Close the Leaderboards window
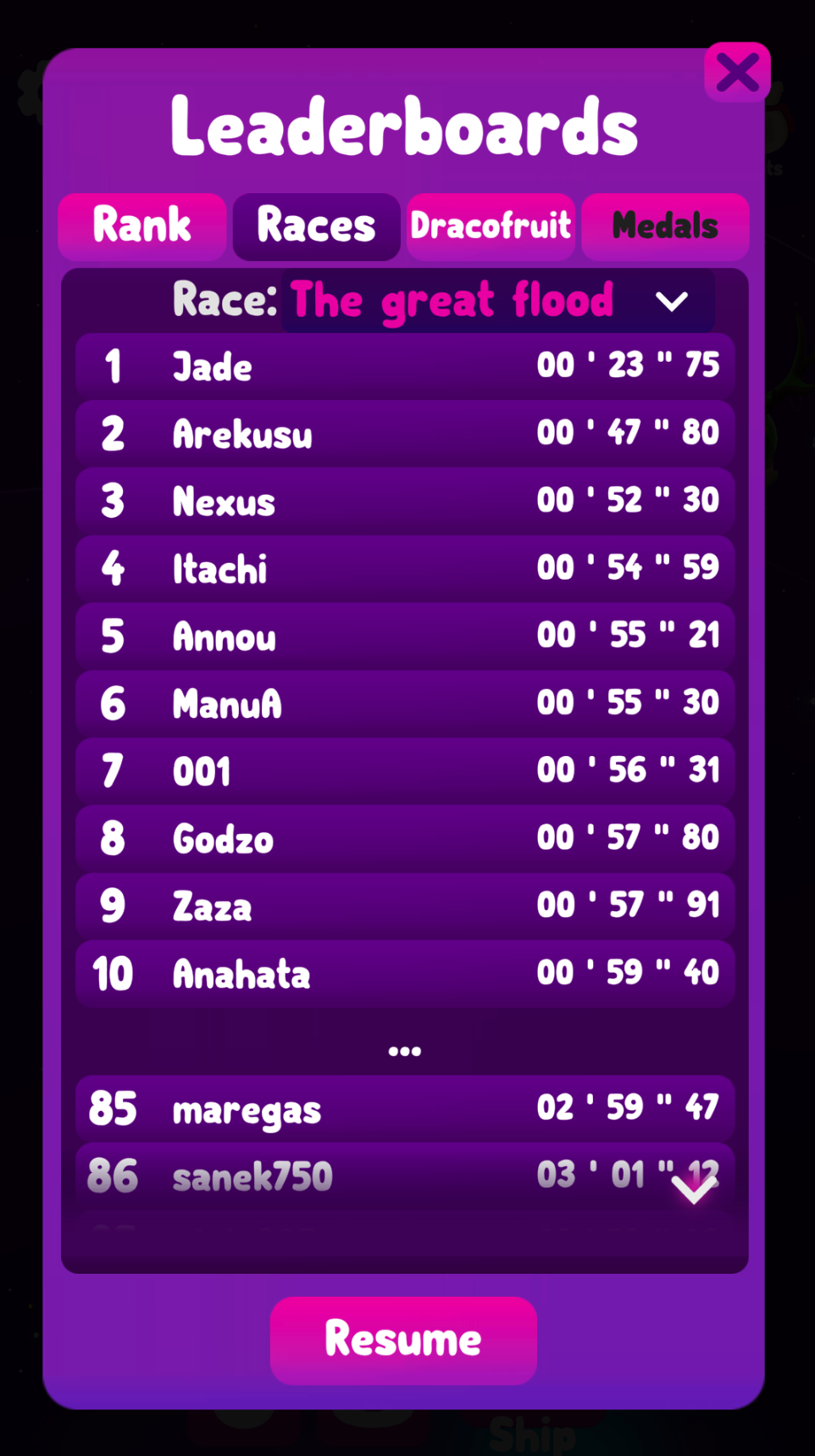The width and height of the screenshot is (815, 1456). (738, 73)
